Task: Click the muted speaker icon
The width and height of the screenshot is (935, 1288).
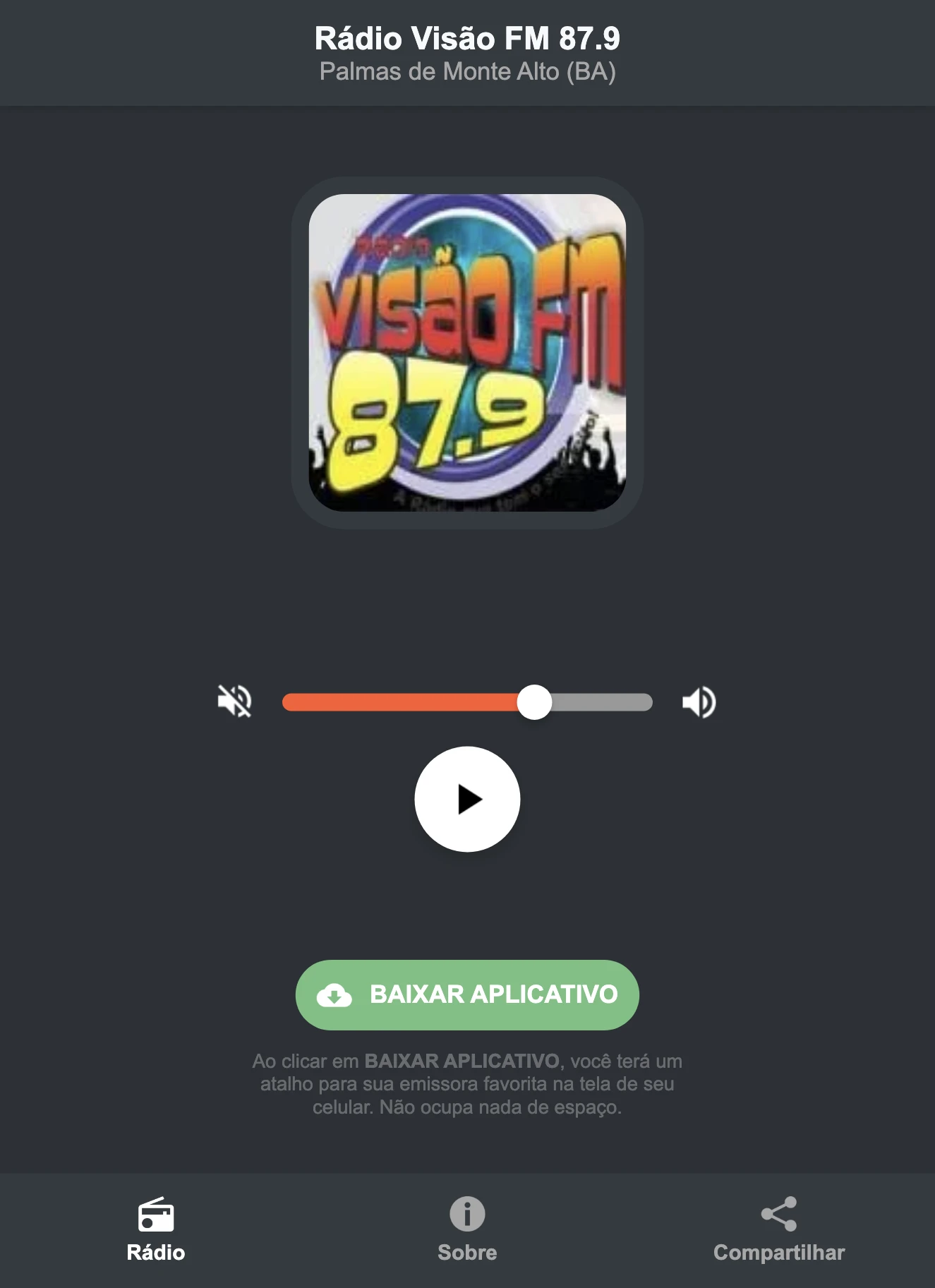Action: coord(235,700)
